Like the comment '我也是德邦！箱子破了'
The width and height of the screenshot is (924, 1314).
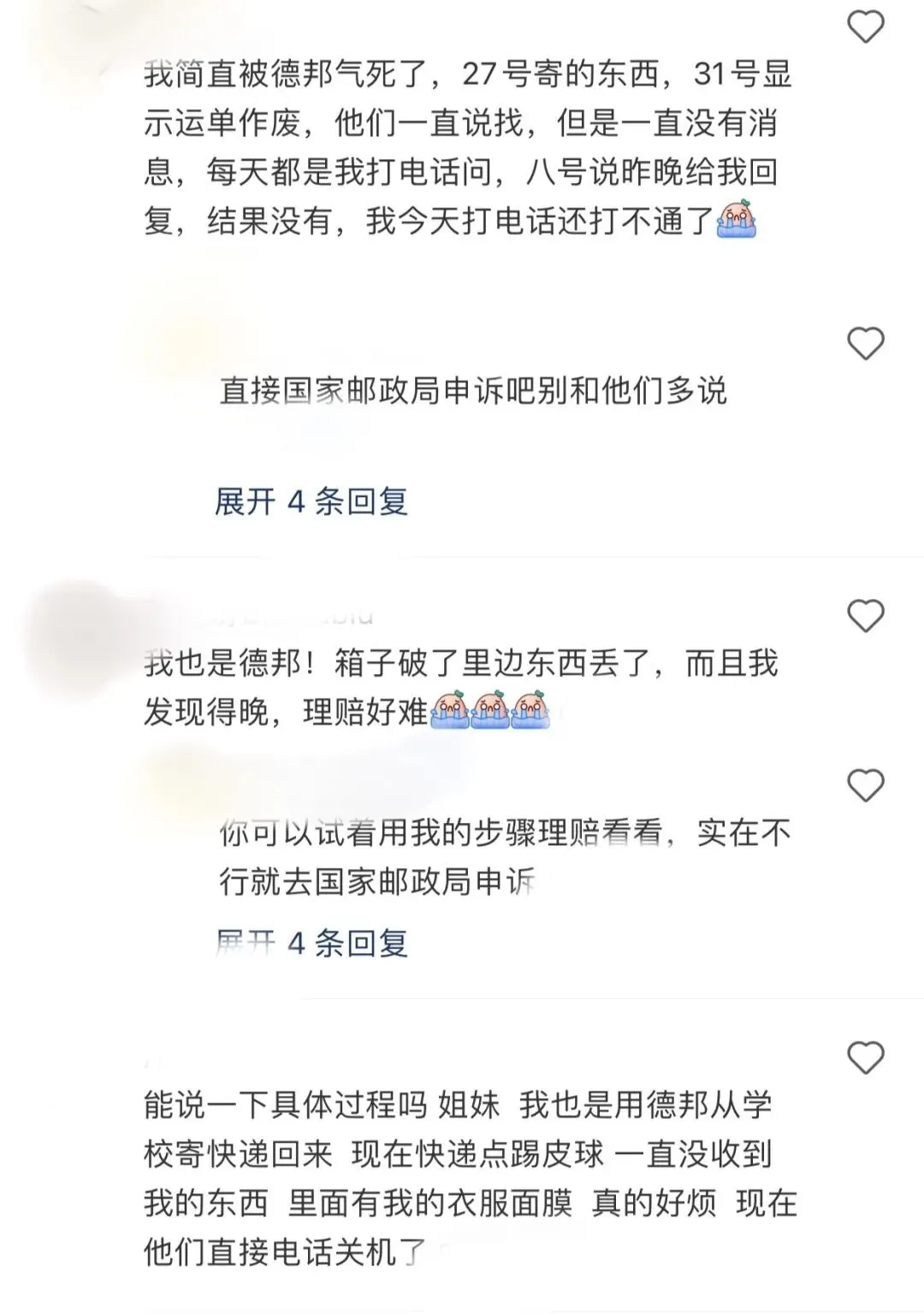pyautogui.click(x=865, y=616)
